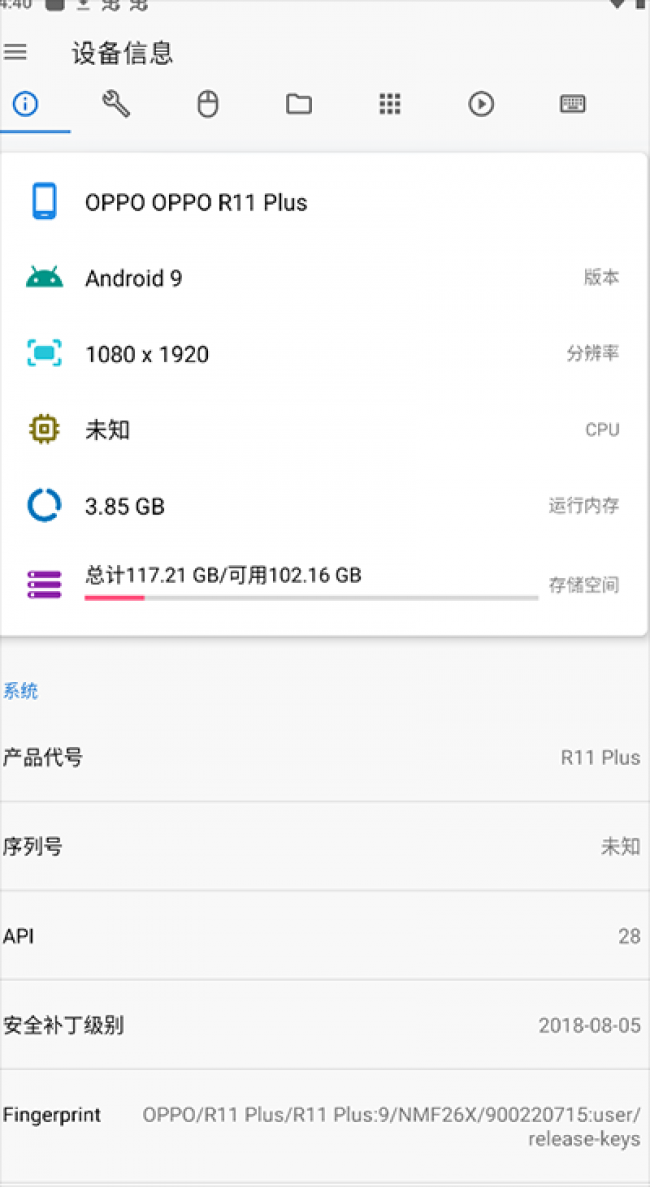Open the apps grid tab
The height and width of the screenshot is (1187, 650).
pyautogui.click(x=390, y=104)
